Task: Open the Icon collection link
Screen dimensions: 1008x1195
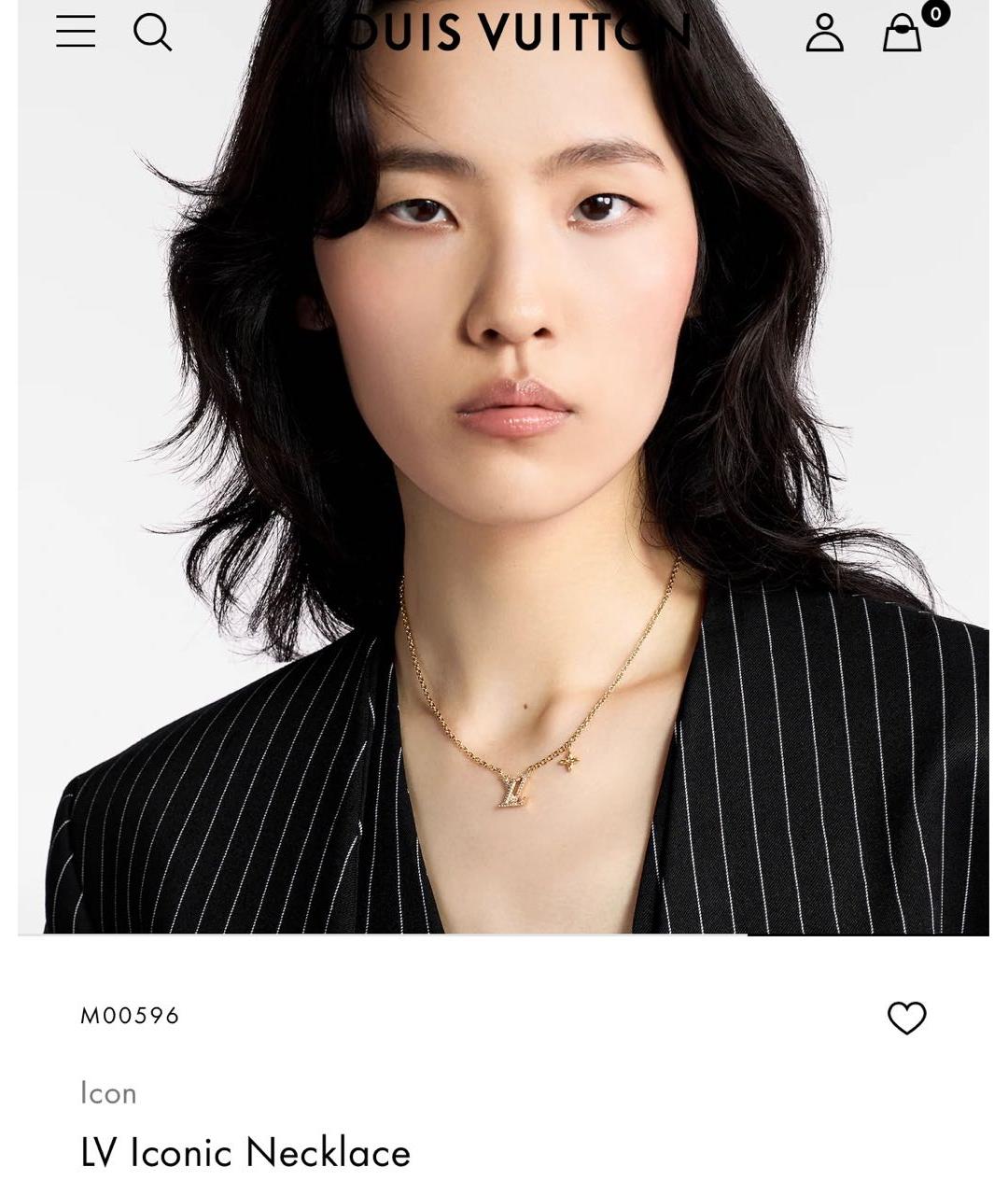Action: 107,1092
